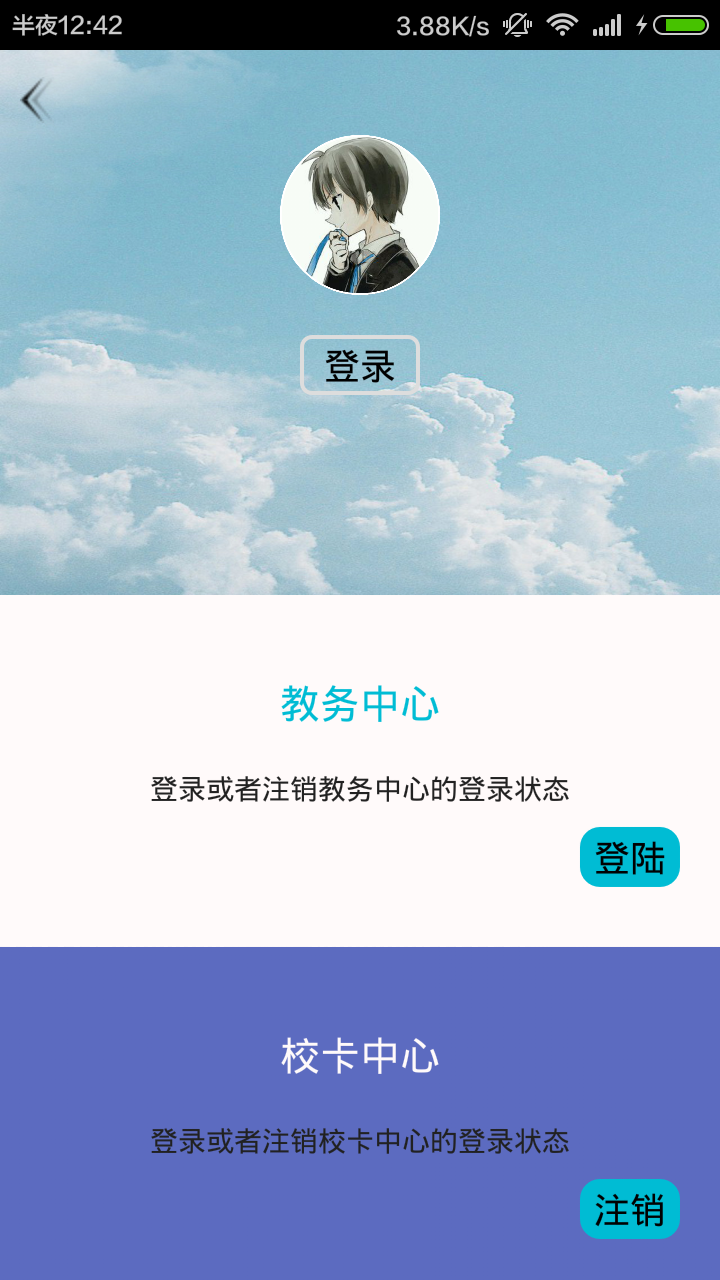Image resolution: width=720 pixels, height=1280 pixels.
Task: Go back using the double-arrow icon
Action: 36,99
